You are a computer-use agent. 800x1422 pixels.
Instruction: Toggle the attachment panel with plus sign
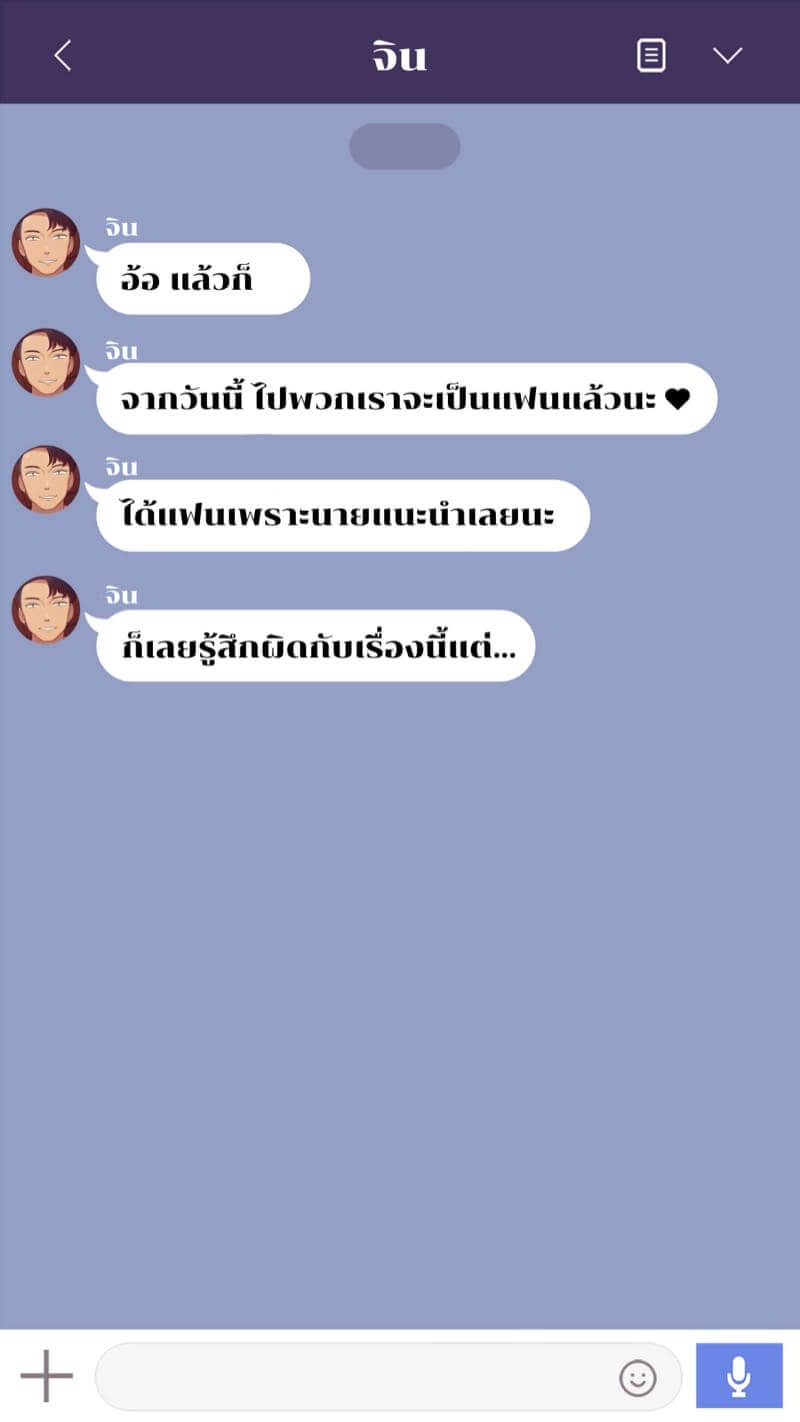(x=45, y=1376)
